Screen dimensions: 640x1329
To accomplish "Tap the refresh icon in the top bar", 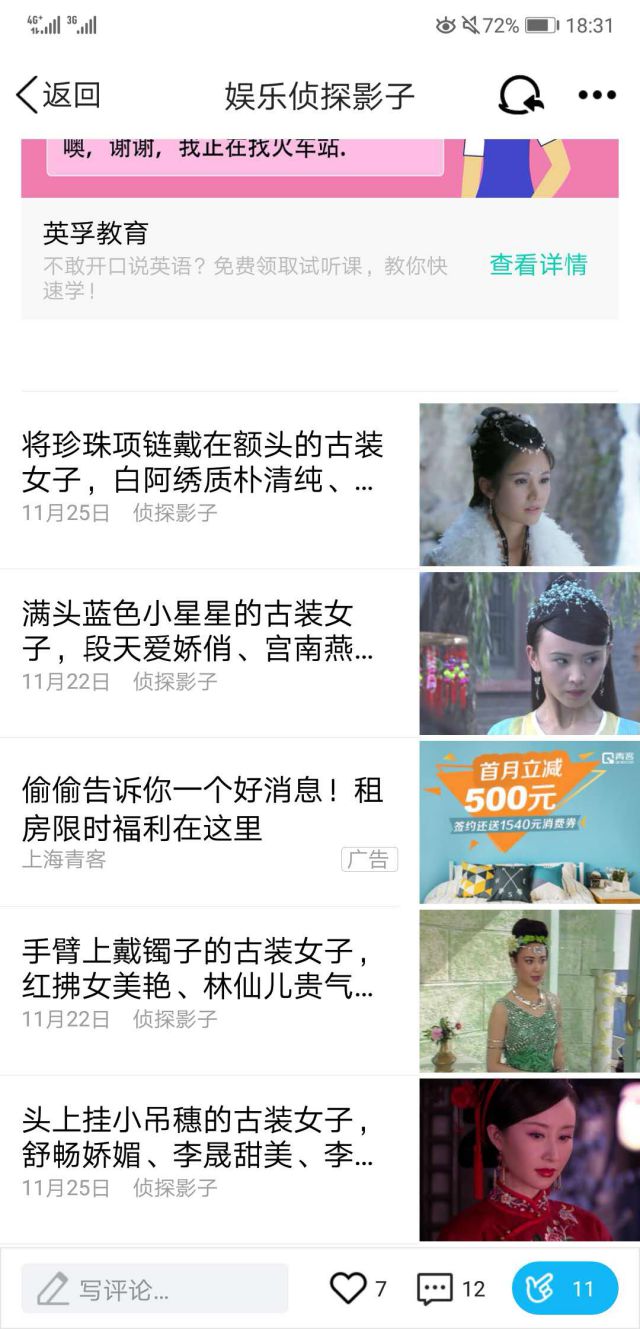I will coord(521,95).
